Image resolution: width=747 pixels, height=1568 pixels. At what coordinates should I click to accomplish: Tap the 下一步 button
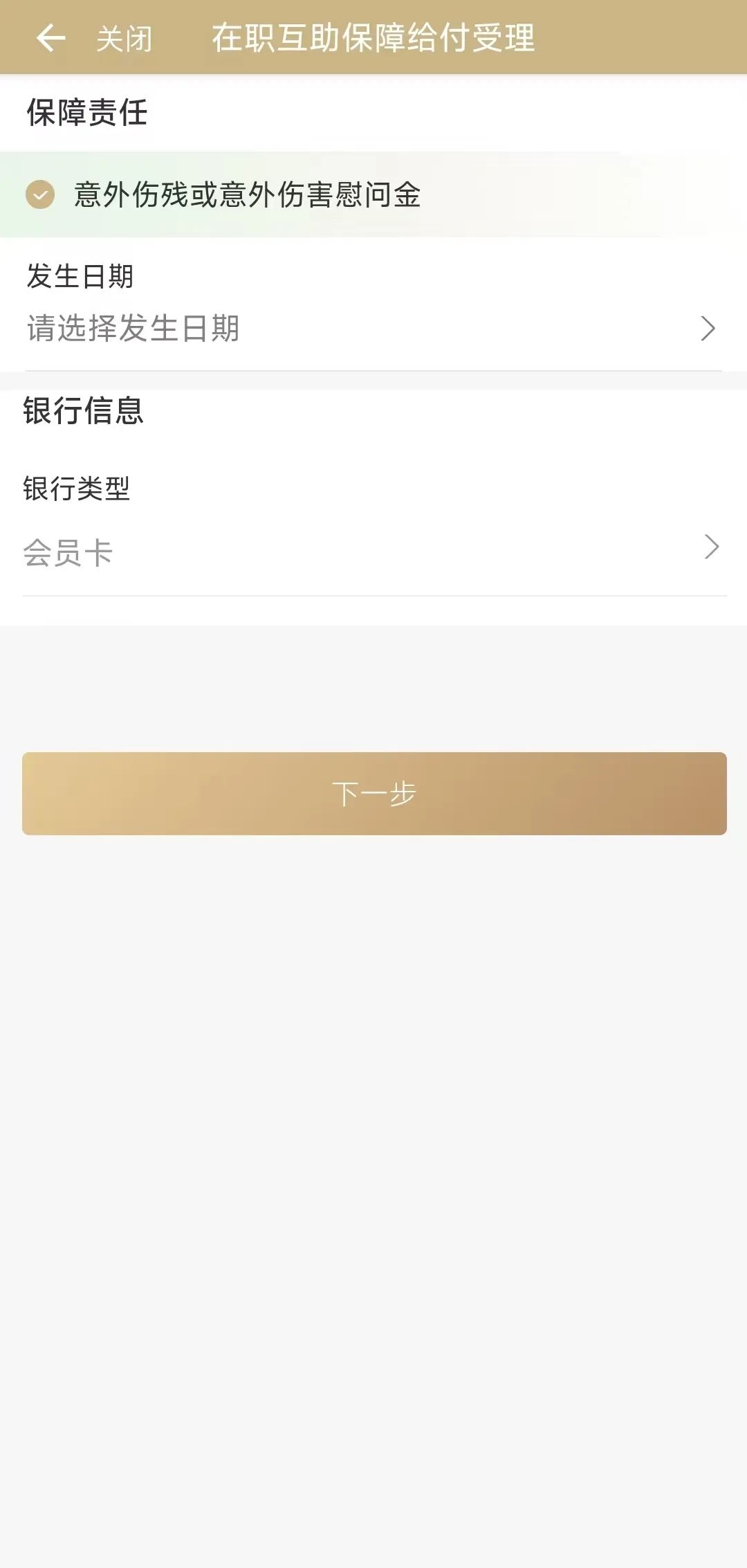(374, 793)
